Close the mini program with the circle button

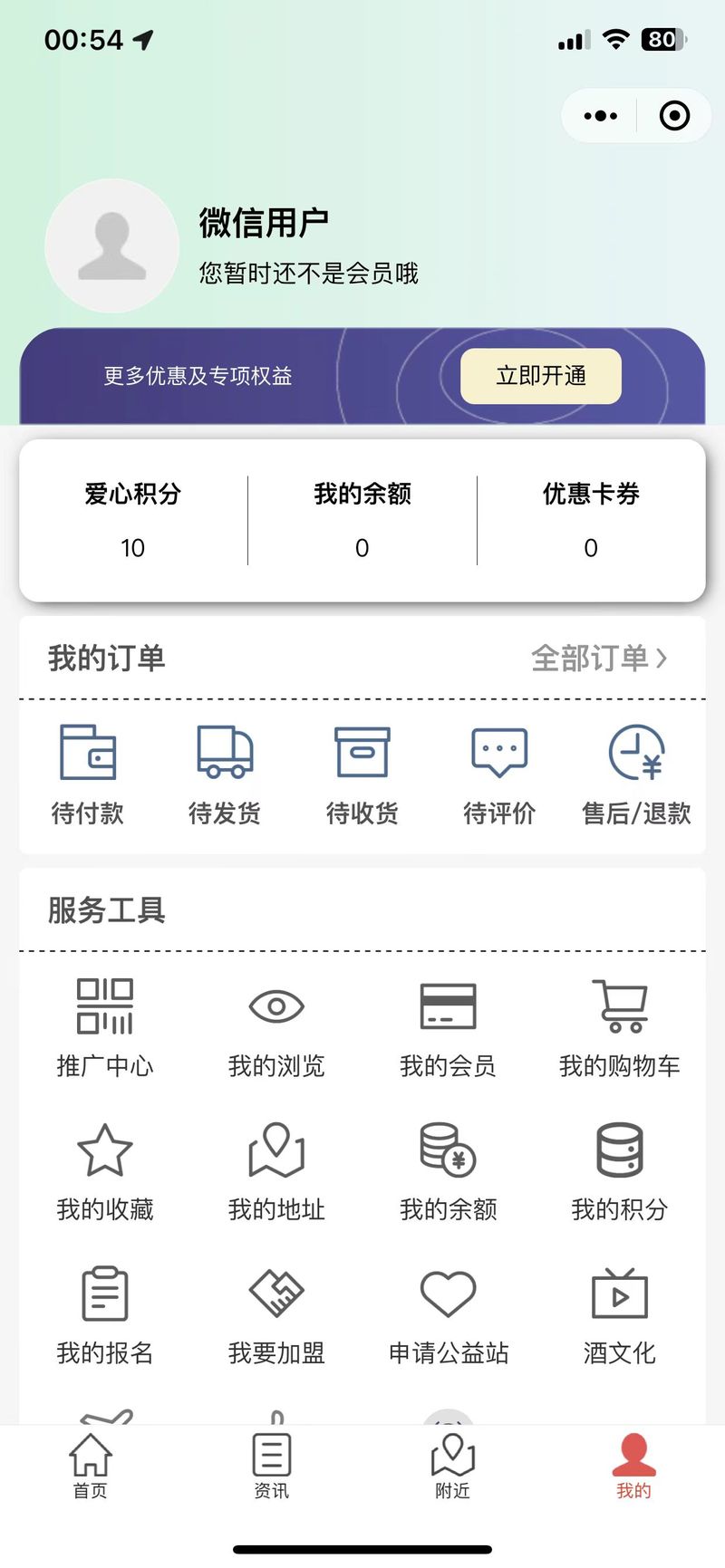pyautogui.click(x=674, y=116)
